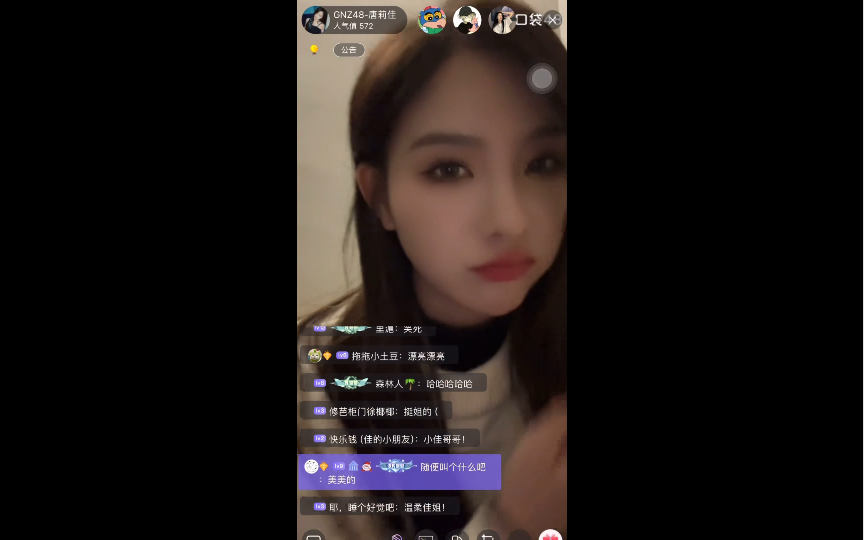Tap the lightbulb icon below host info
The height and width of the screenshot is (540, 864).
tap(314, 50)
